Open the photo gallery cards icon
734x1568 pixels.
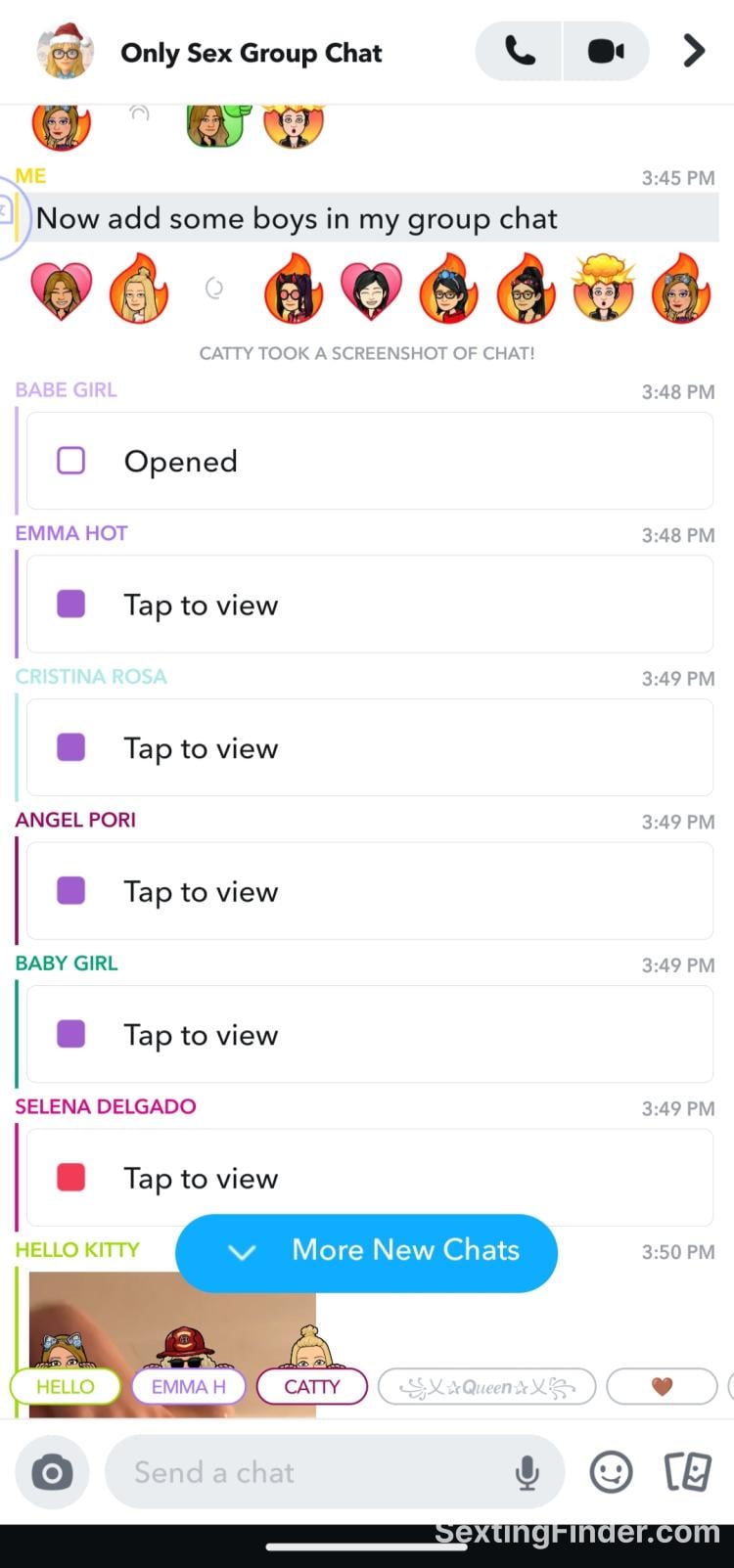[x=687, y=1472]
